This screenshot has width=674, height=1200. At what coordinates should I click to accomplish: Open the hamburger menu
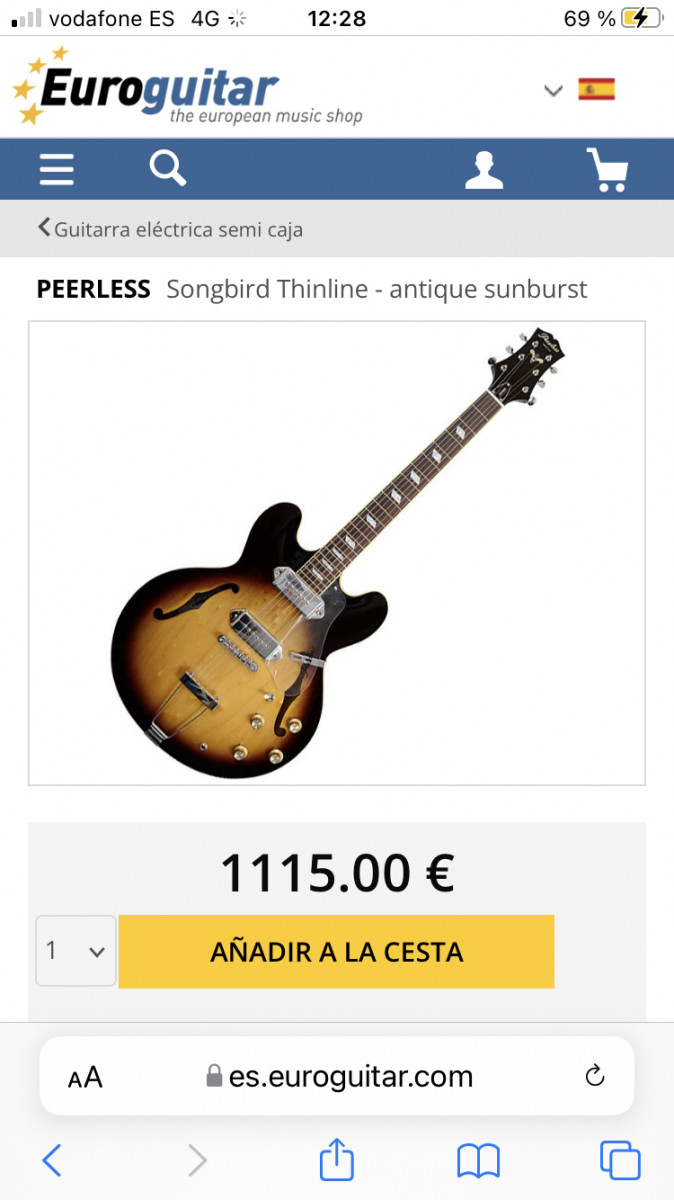[57, 169]
